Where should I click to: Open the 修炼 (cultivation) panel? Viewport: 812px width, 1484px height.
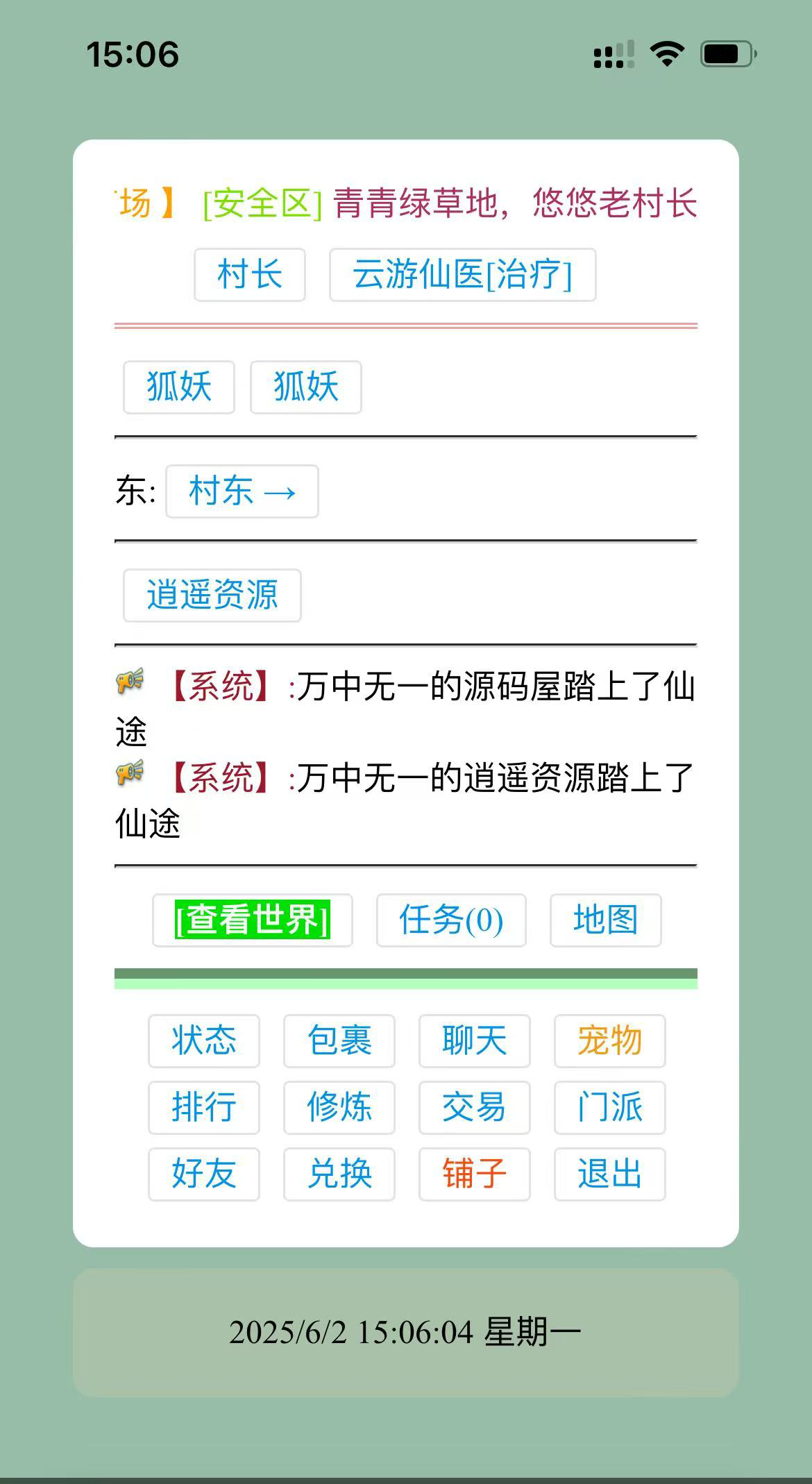(339, 1108)
